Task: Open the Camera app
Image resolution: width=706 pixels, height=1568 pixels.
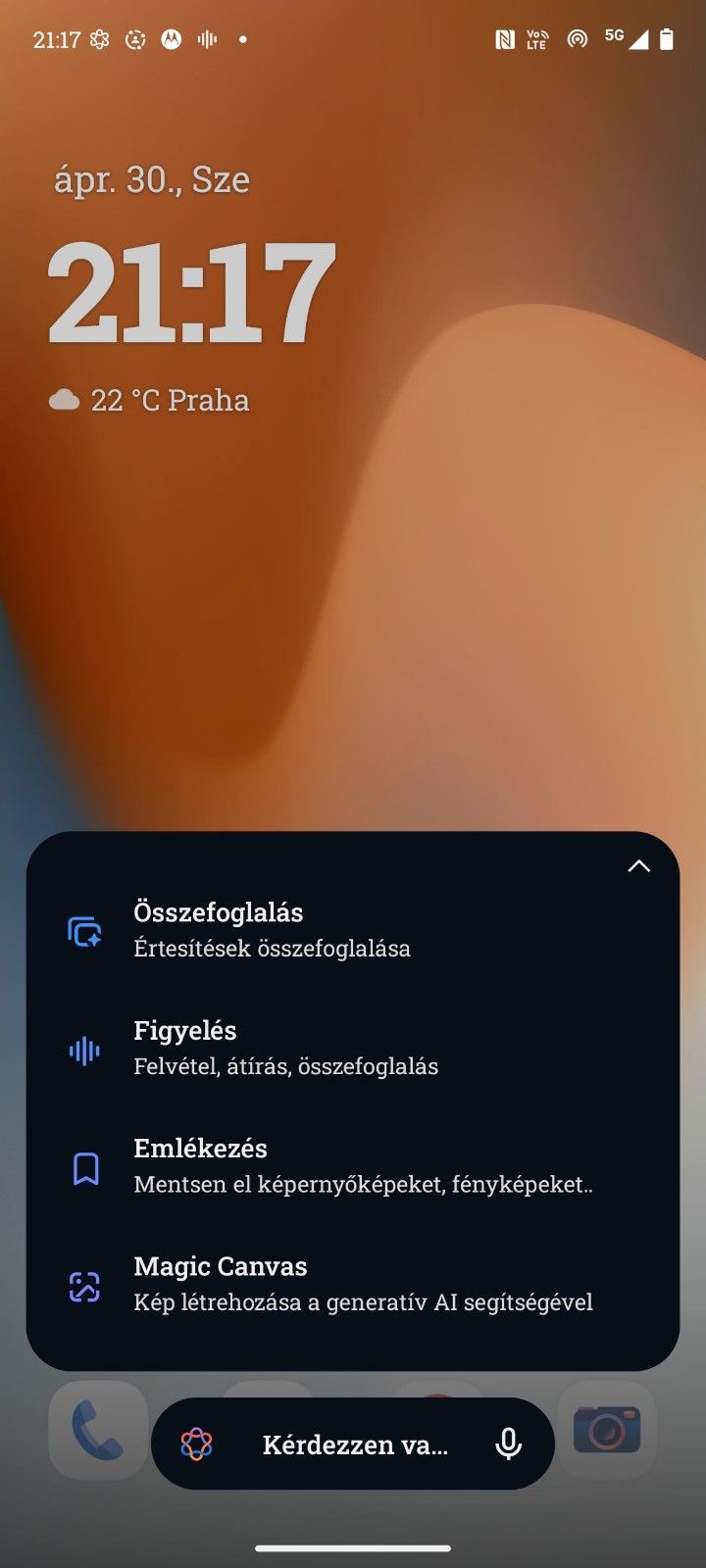Action: pos(607,1429)
